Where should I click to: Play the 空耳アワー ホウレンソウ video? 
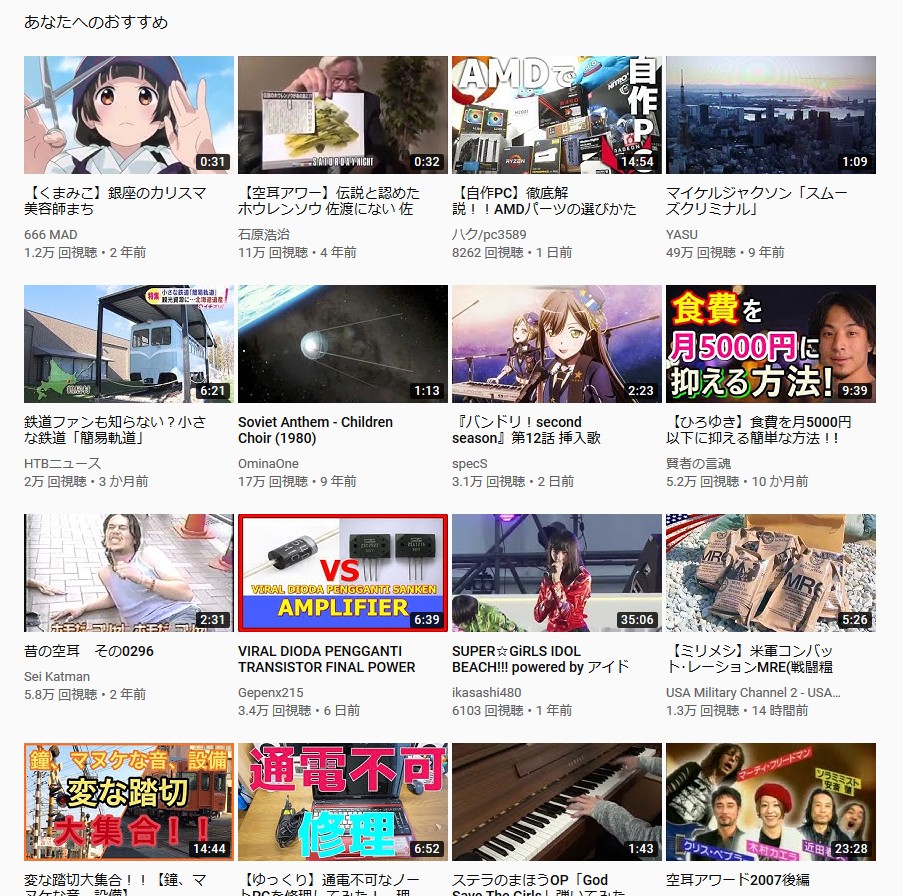(342, 115)
